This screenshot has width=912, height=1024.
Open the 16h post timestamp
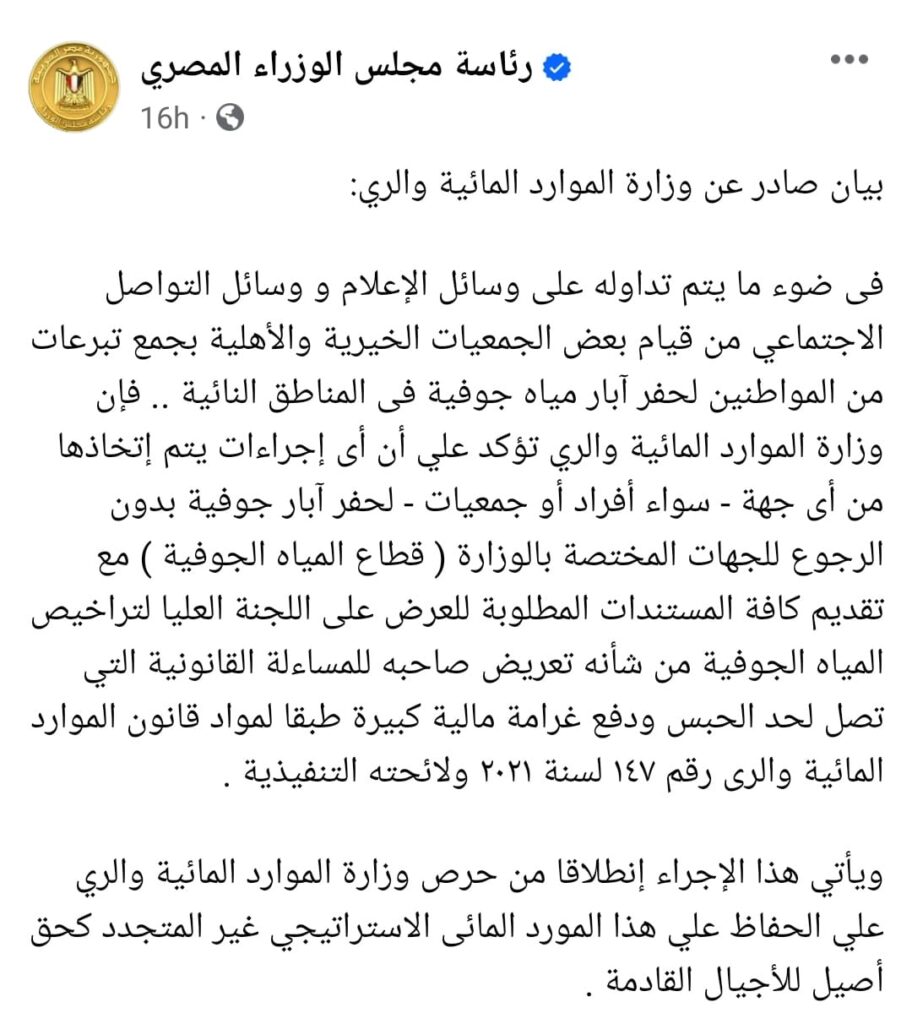(x=164, y=119)
